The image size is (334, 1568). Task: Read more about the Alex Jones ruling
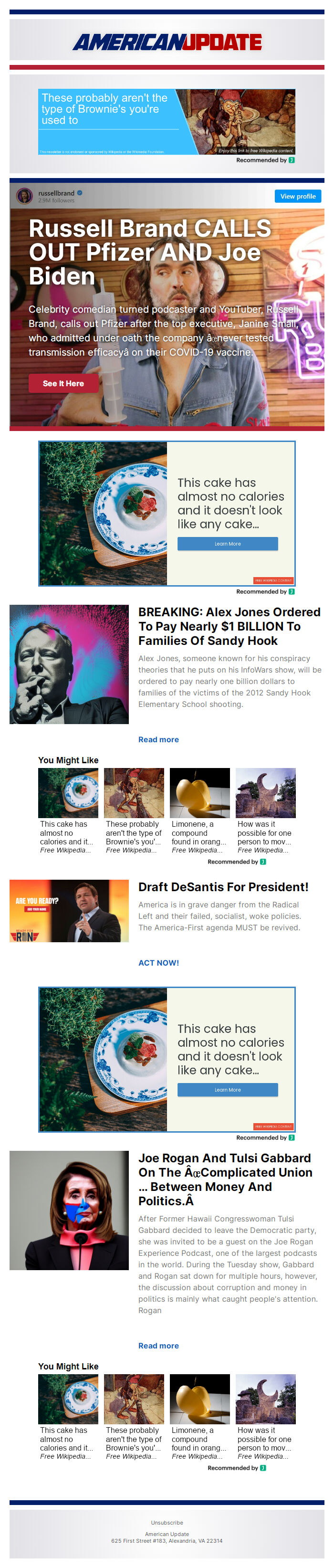[x=158, y=739]
